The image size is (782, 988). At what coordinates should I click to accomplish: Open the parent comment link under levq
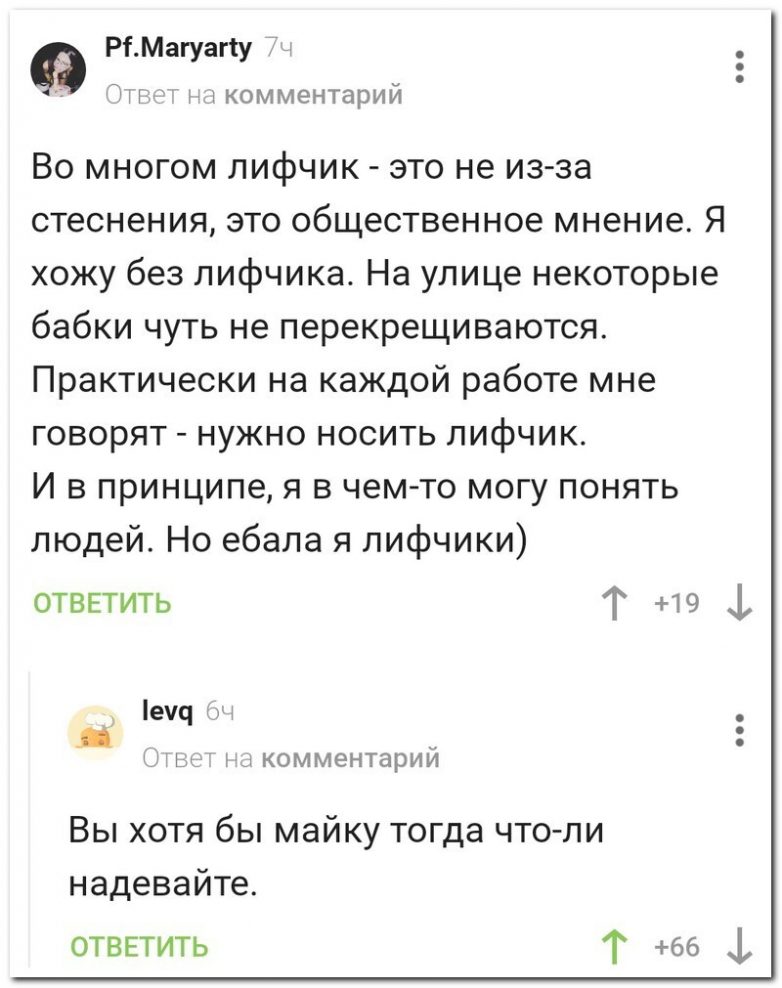pyautogui.click(x=349, y=759)
